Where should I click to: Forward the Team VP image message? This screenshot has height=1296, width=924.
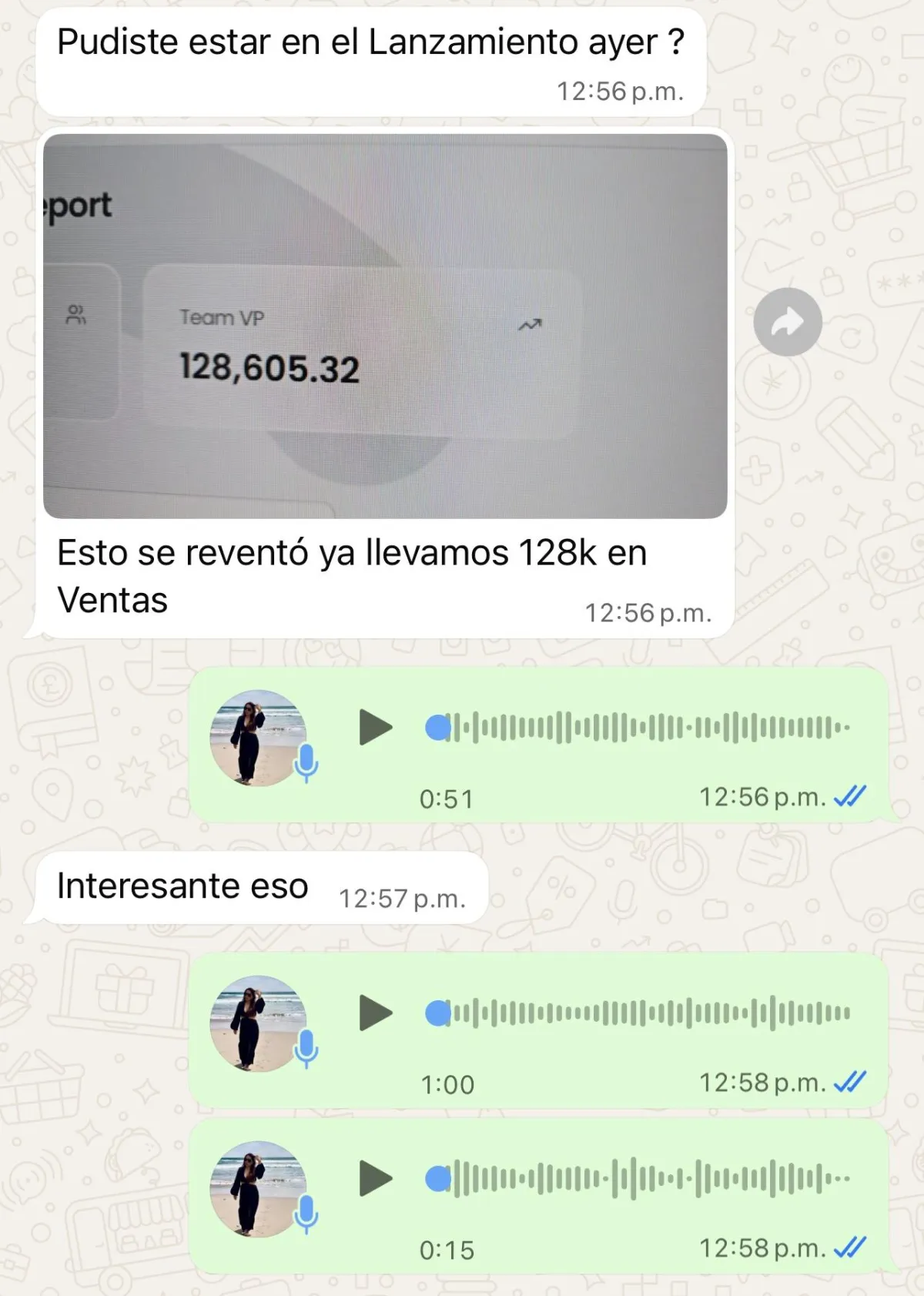787,322
